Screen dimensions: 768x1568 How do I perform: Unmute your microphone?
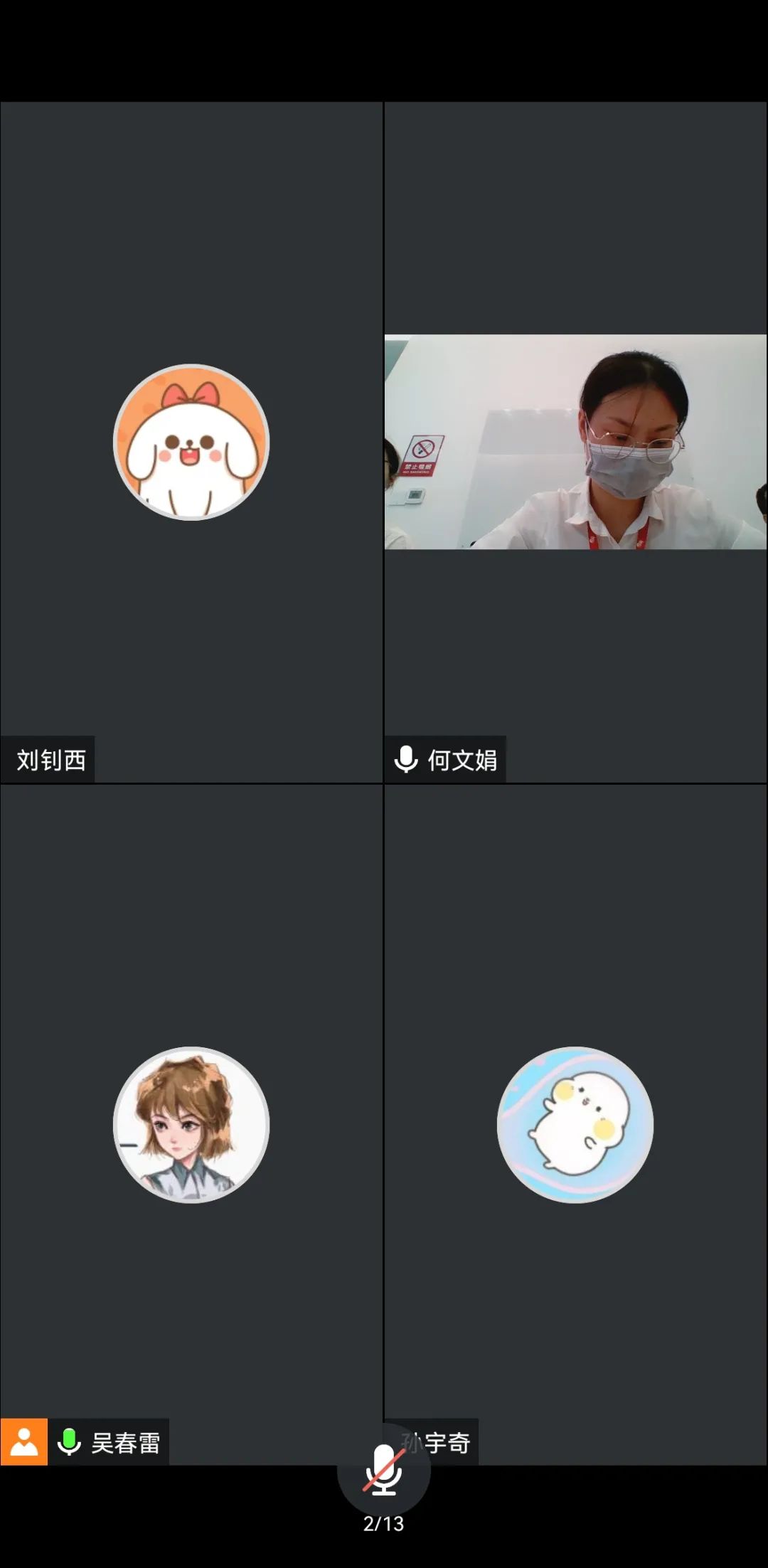click(x=383, y=1470)
